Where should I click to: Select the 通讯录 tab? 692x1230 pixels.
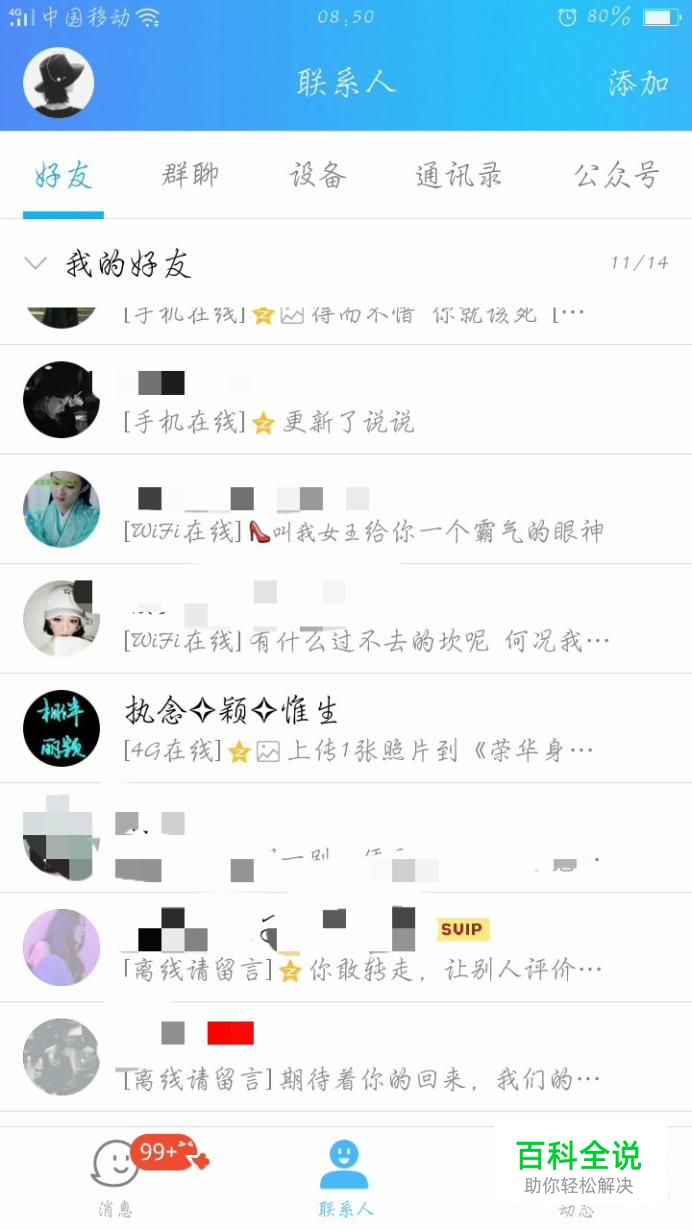pyautogui.click(x=458, y=176)
